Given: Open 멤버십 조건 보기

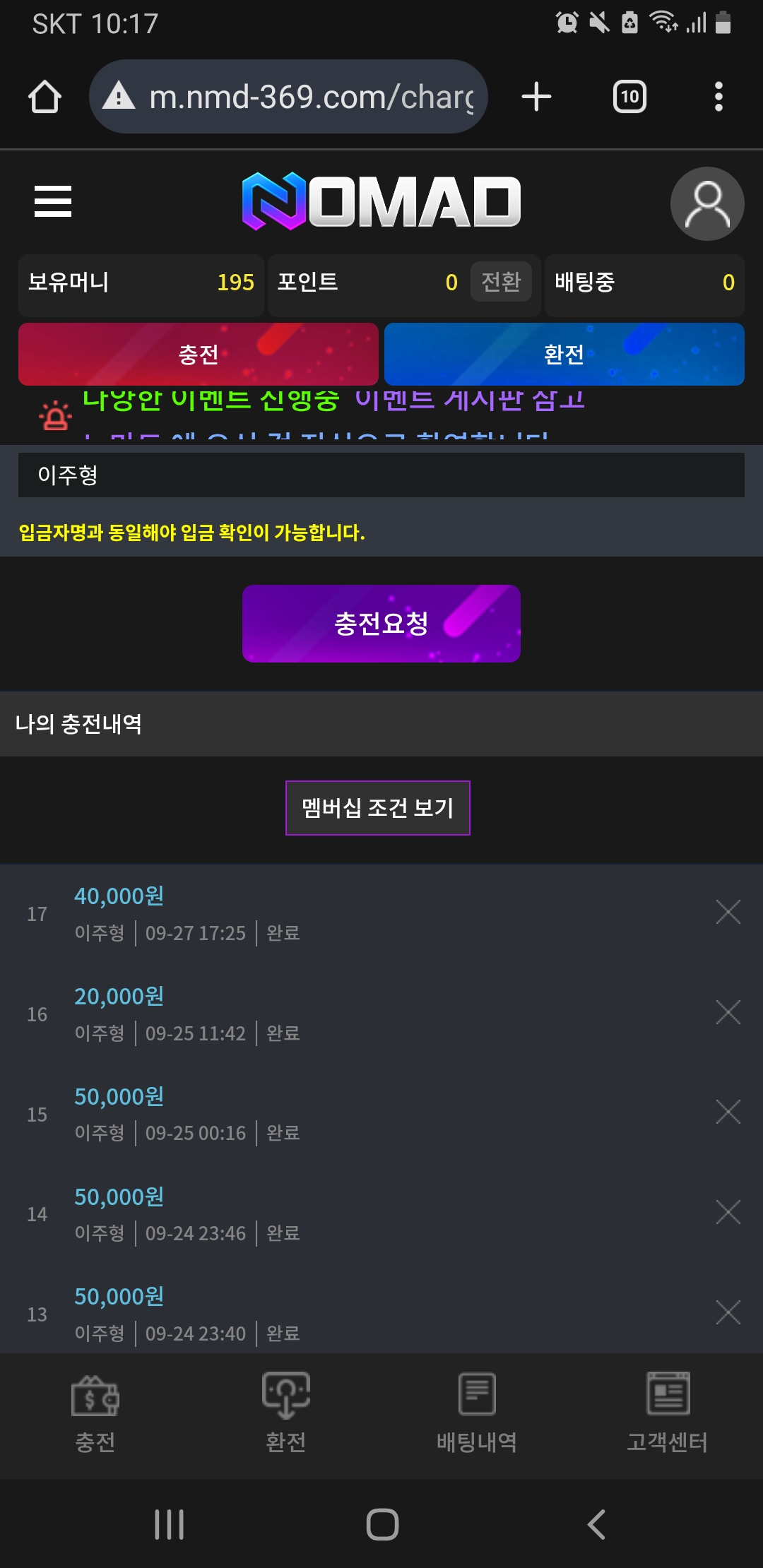Looking at the screenshot, I should (x=377, y=808).
